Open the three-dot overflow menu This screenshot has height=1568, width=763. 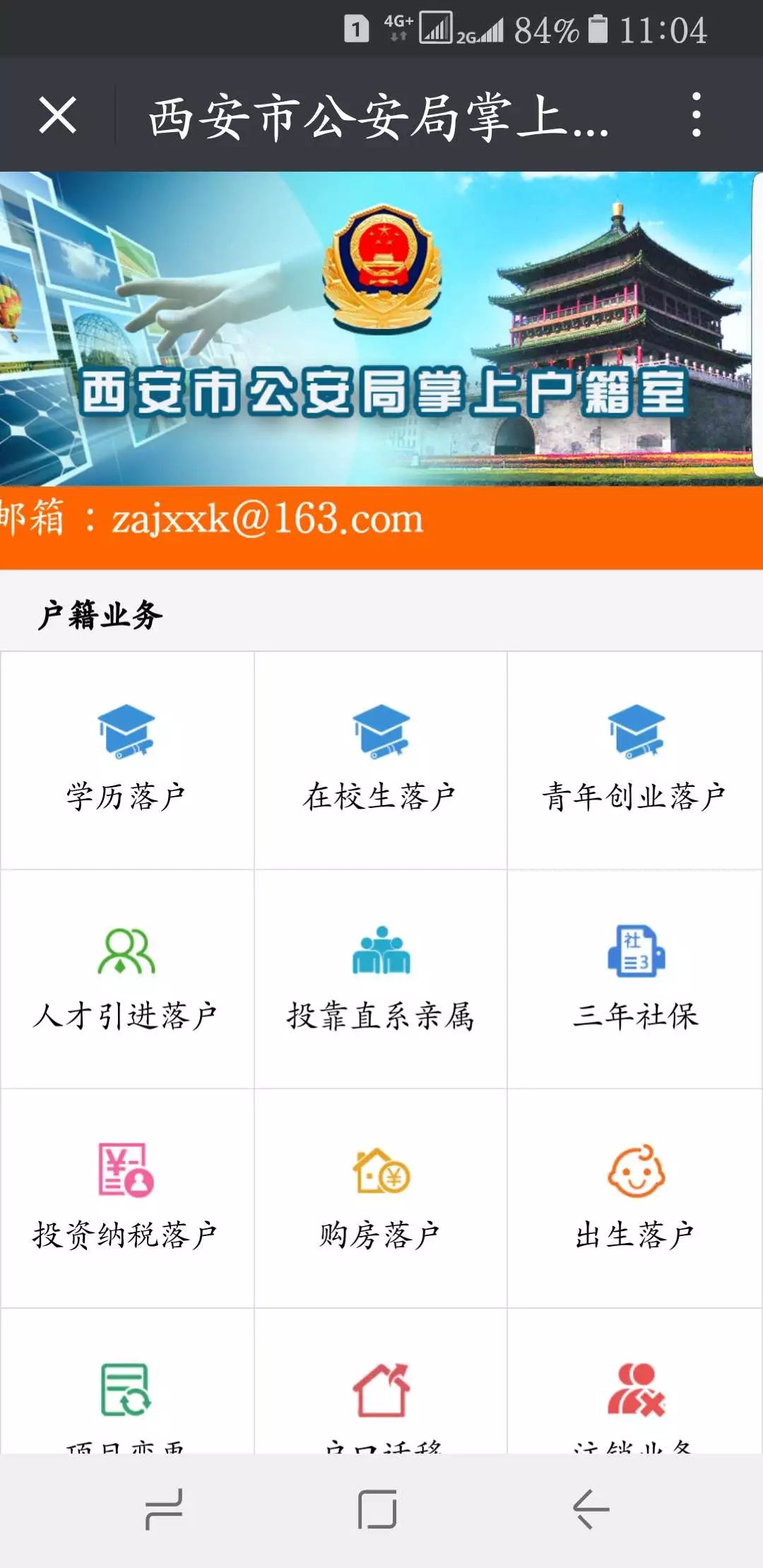[697, 115]
